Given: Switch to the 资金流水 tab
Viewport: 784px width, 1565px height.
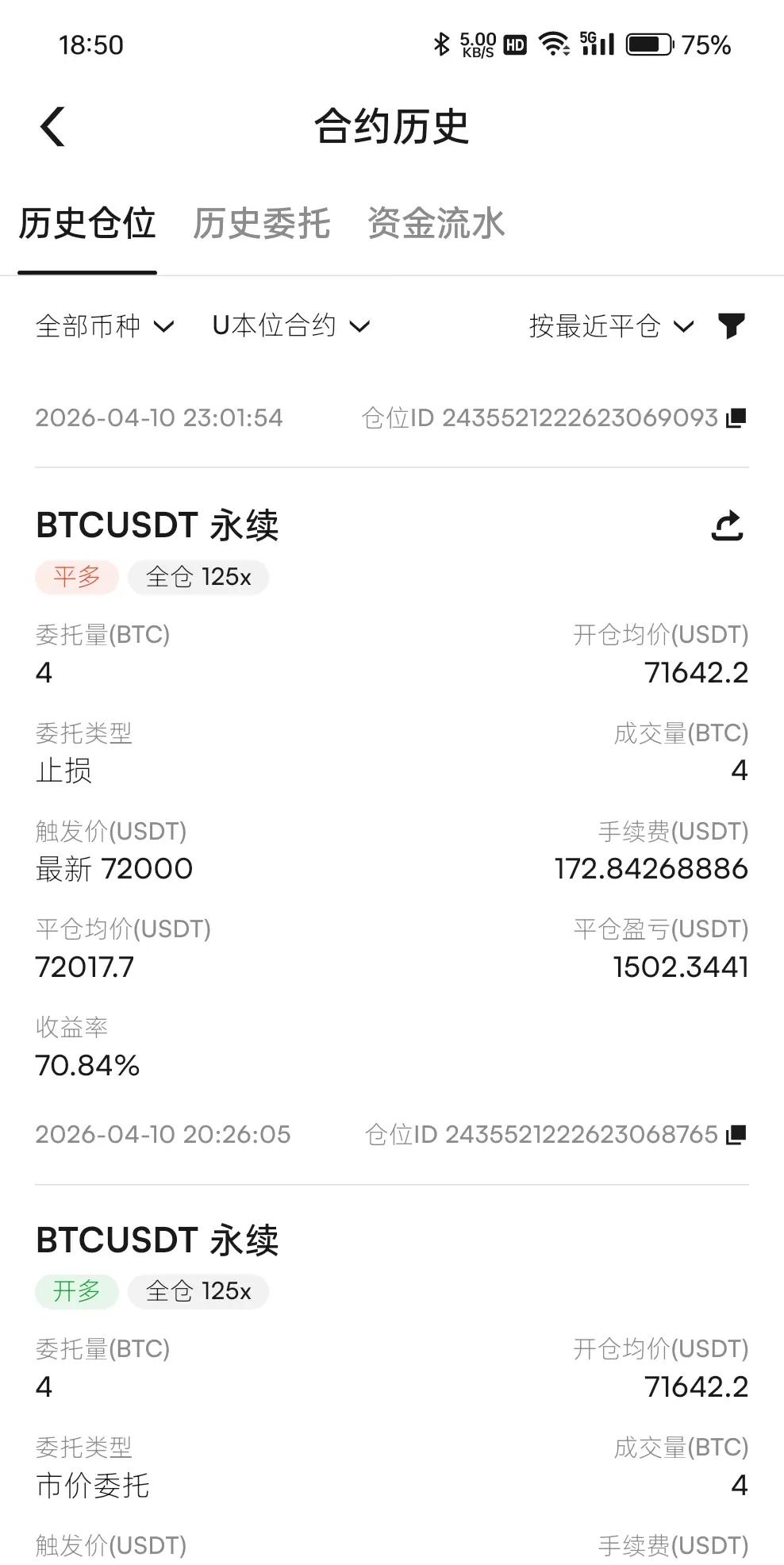Looking at the screenshot, I should (x=436, y=223).
